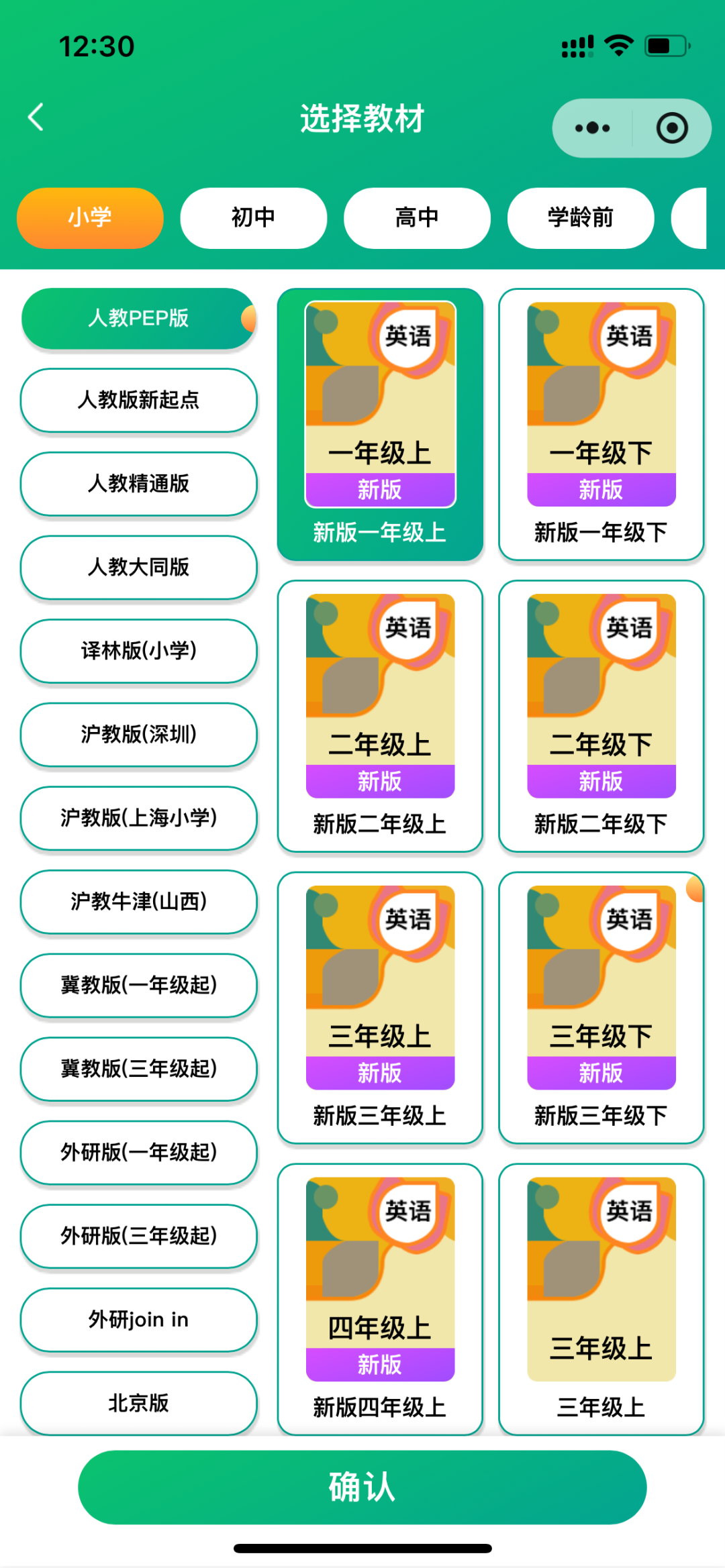Select 沪教版(深圳) in the sidebar list
725x1568 pixels.
point(138,735)
